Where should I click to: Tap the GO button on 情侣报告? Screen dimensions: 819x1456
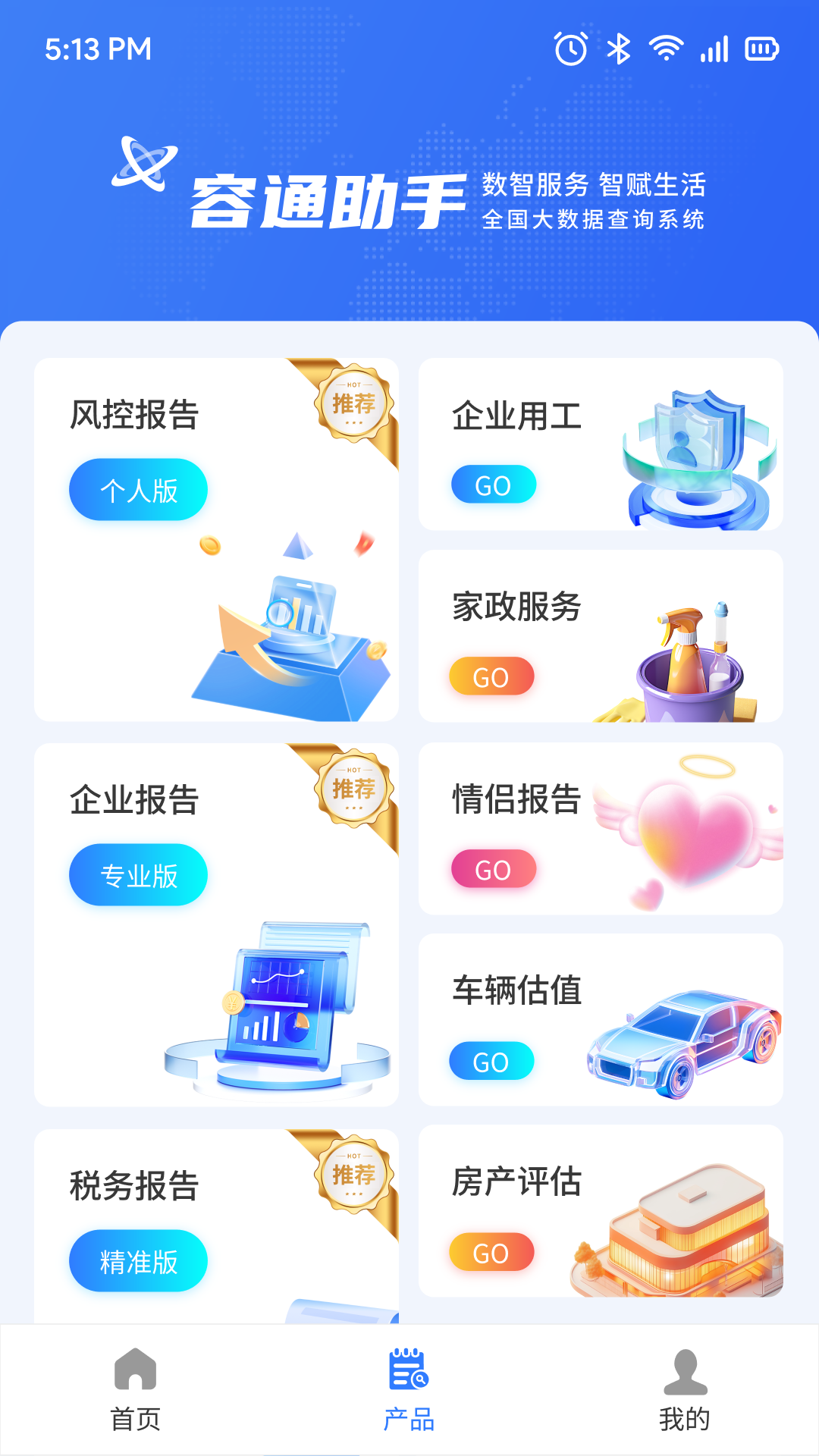point(492,868)
